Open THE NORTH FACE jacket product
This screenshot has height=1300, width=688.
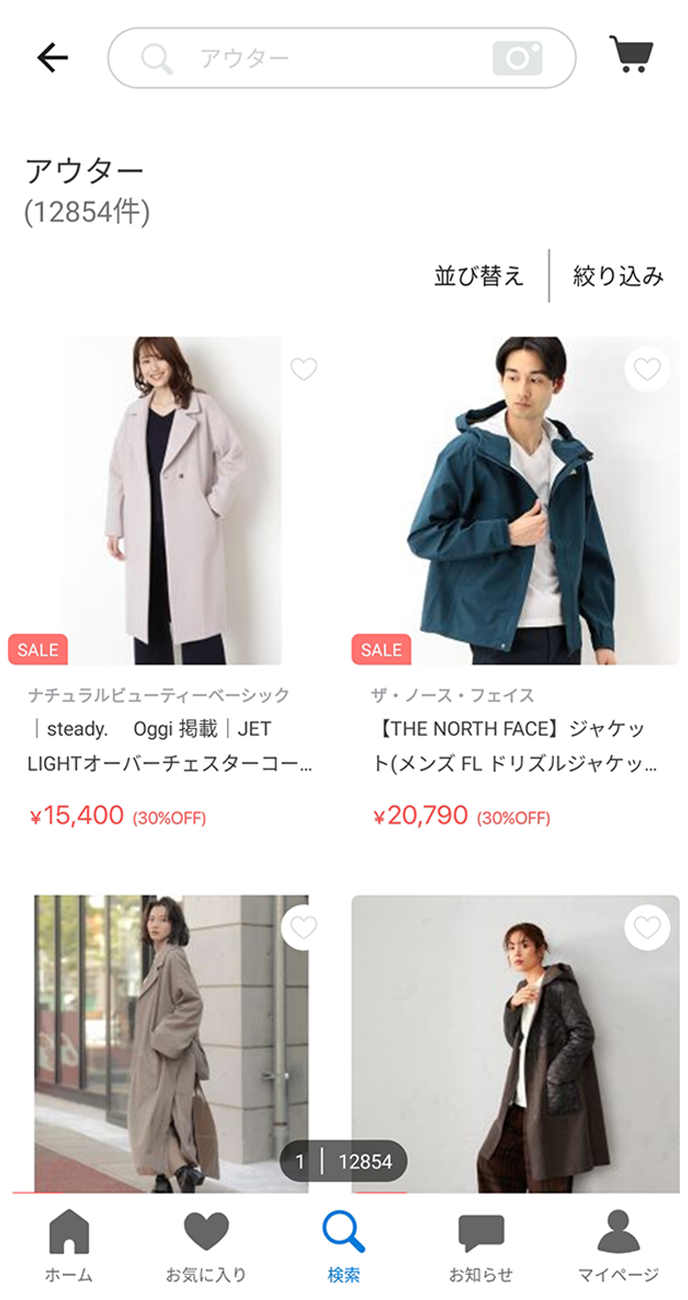[x=515, y=500]
